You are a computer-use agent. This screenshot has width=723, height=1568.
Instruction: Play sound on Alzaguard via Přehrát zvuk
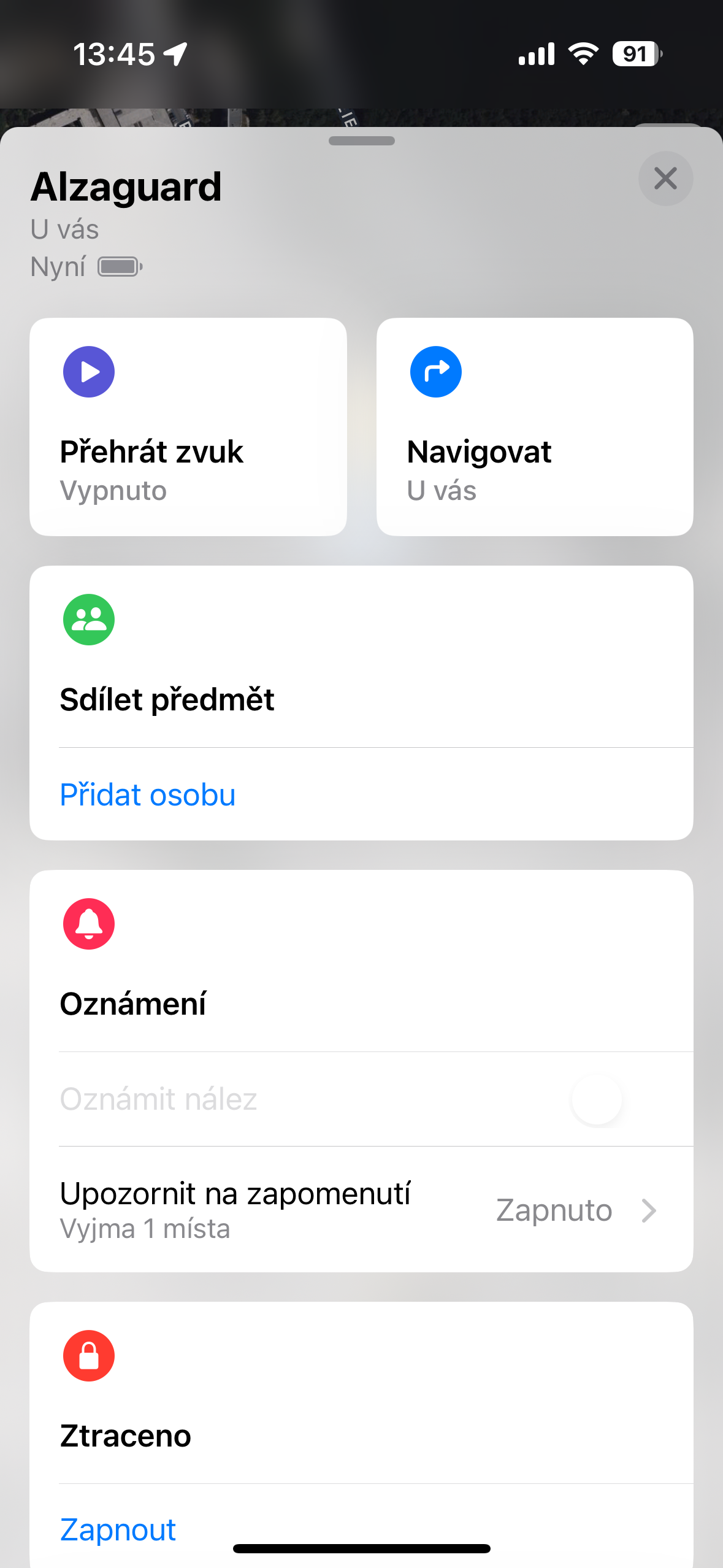(188, 426)
